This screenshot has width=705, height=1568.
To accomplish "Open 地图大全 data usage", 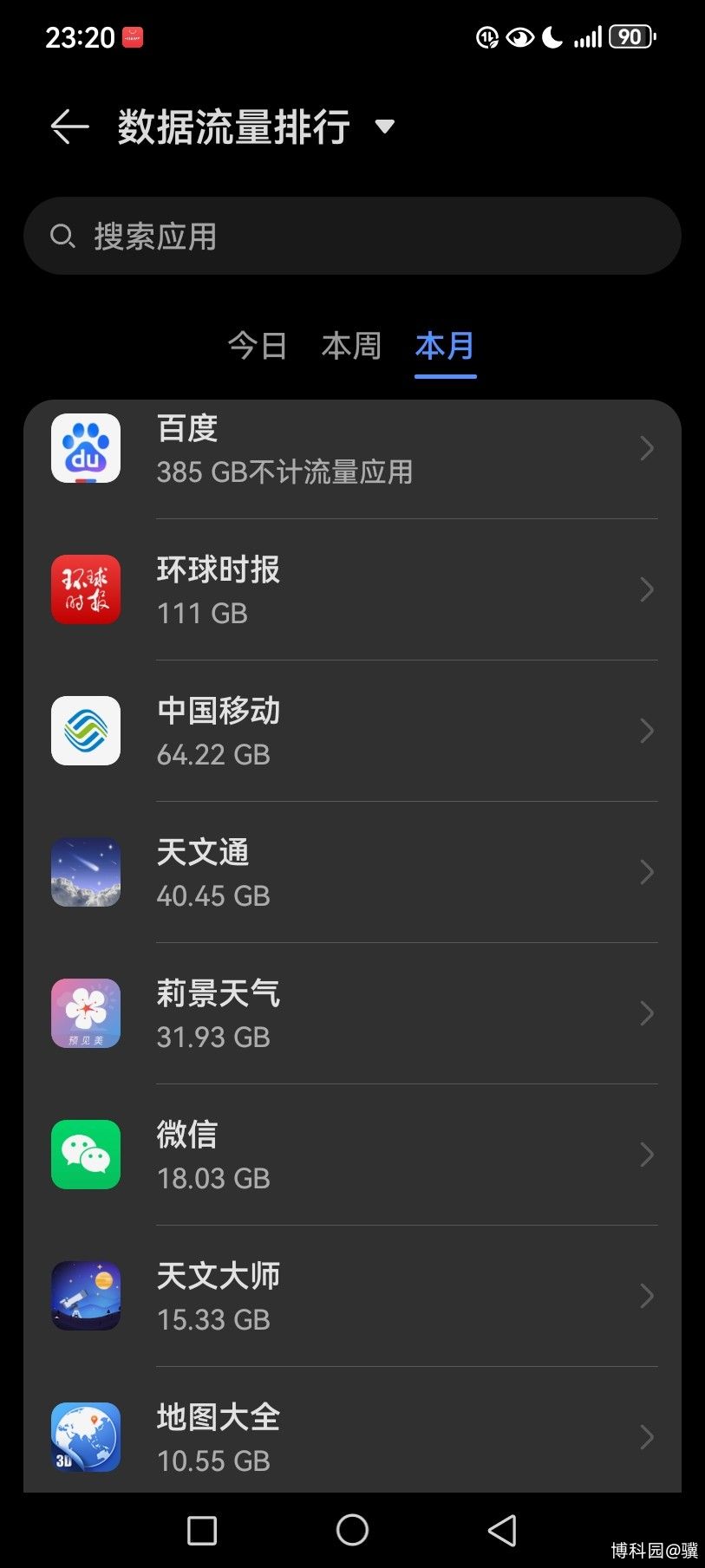I will pyautogui.click(x=352, y=1430).
